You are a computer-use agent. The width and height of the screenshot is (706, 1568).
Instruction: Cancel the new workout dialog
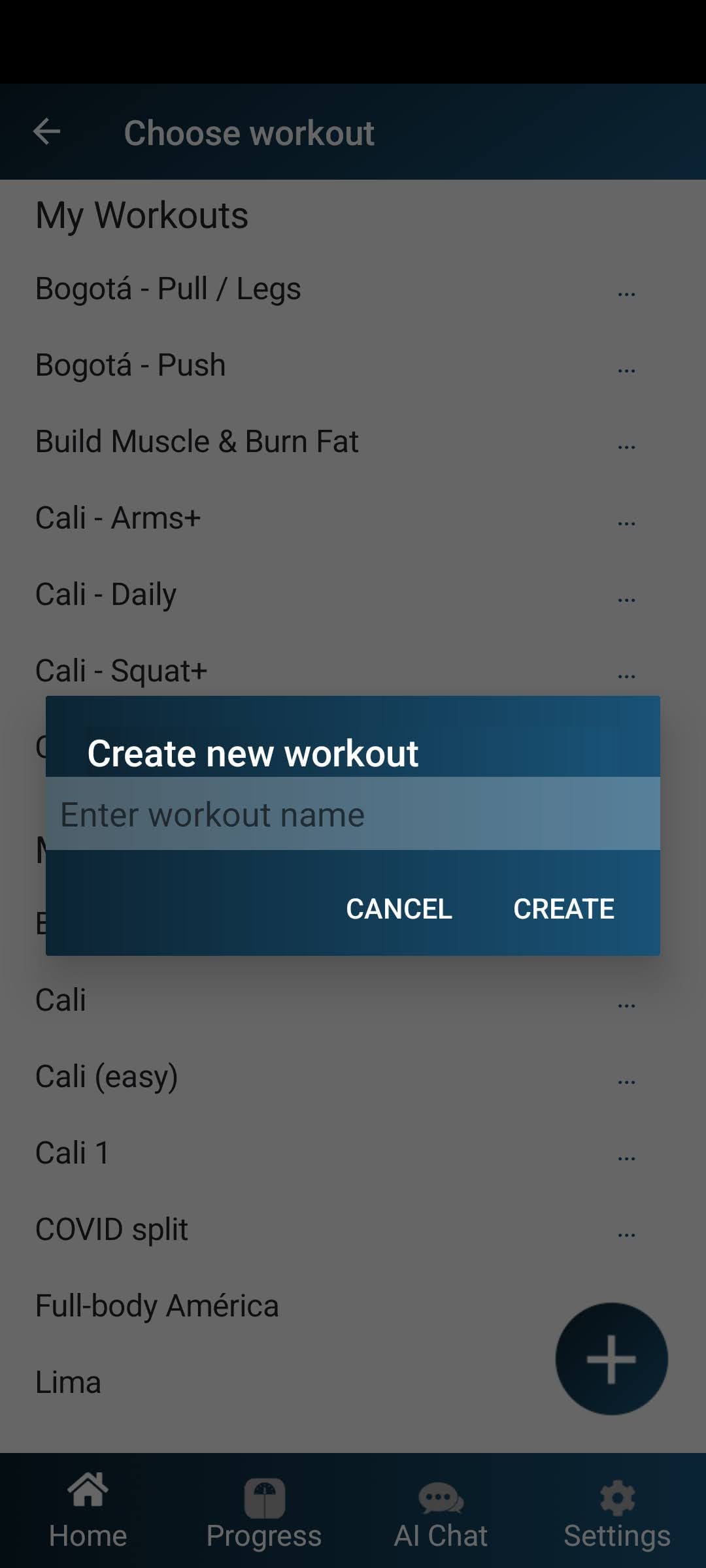point(399,909)
